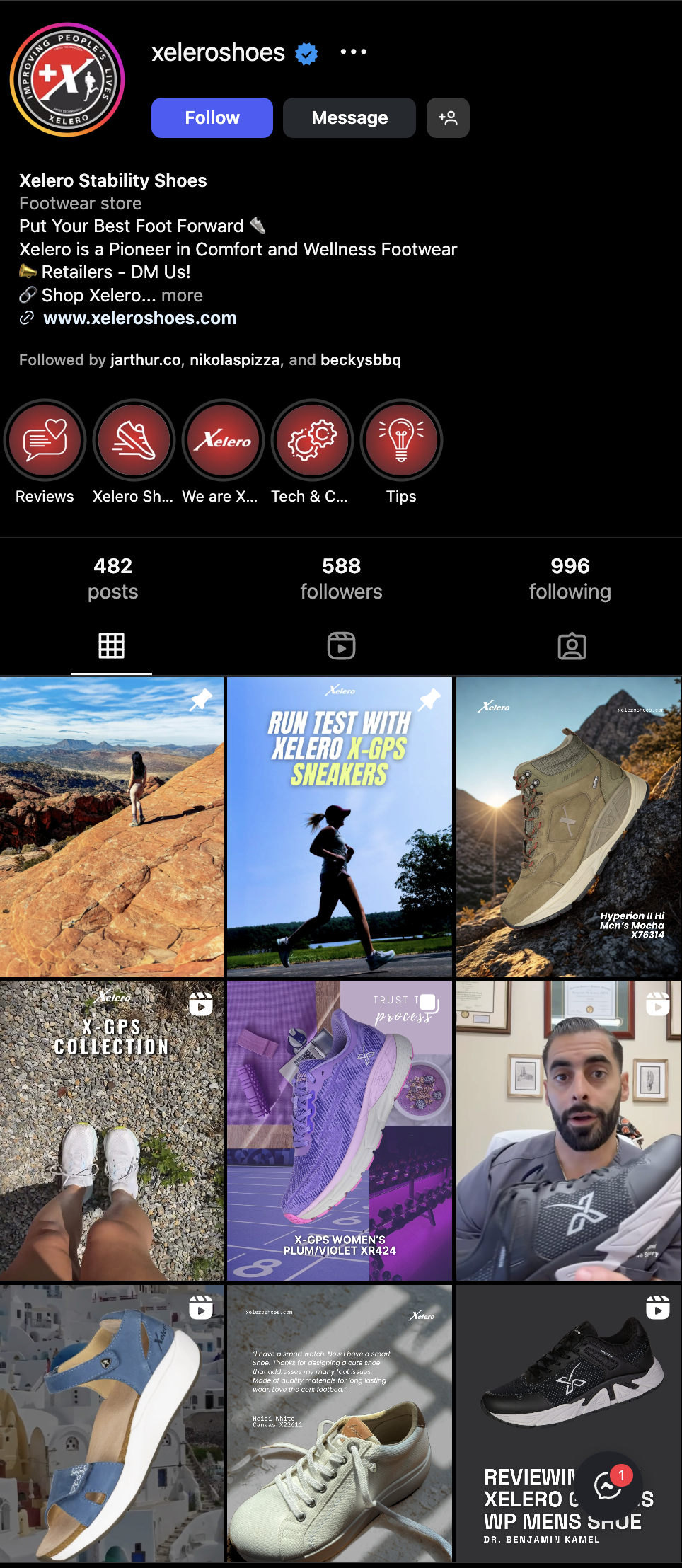This screenshot has width=682, height=1568.
Task: Open the X-GPS Women's Plum/Violet post
Action: coord(340,1130)
